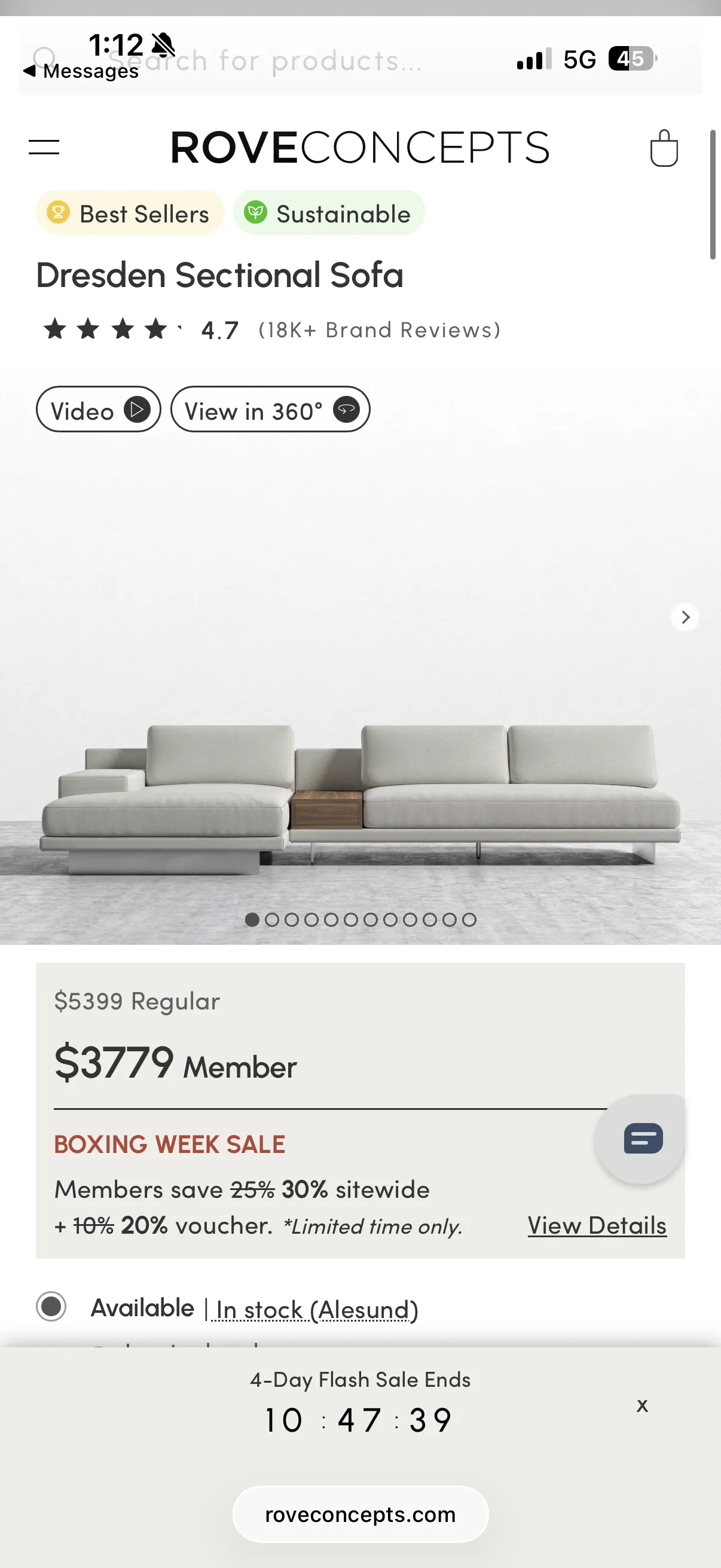
Task: Tap the 4.7 star rating
Action: tap(218, 330)
